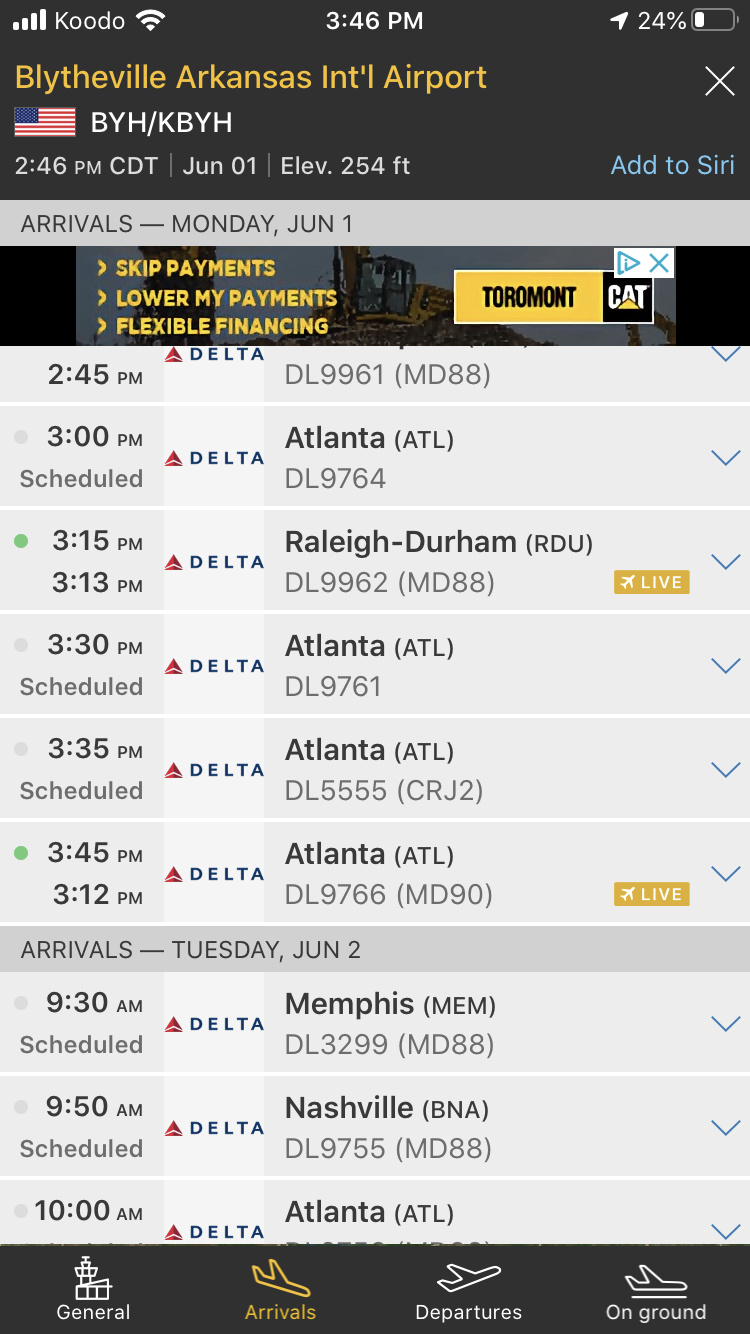Expand the Raleigh-Durham DL9962 flight row
Screen dimensions: 750x1334
(724, 561)
